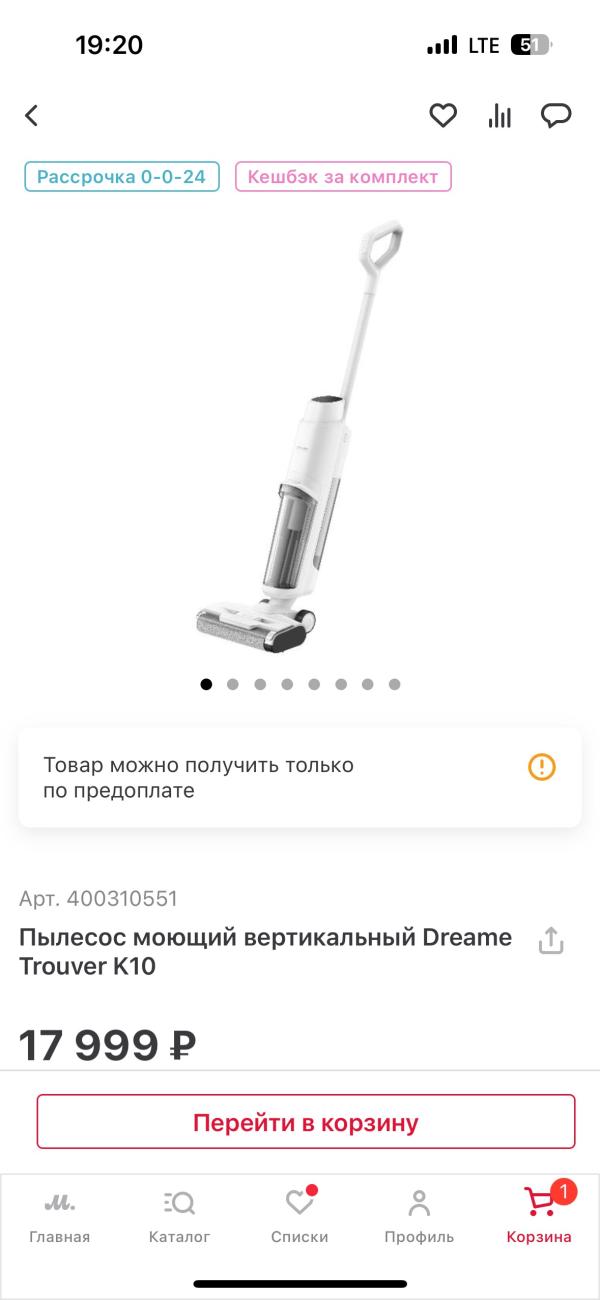Go to the Списки tab
This screenshot has width=600, height=1300.
click(300, 1216)
